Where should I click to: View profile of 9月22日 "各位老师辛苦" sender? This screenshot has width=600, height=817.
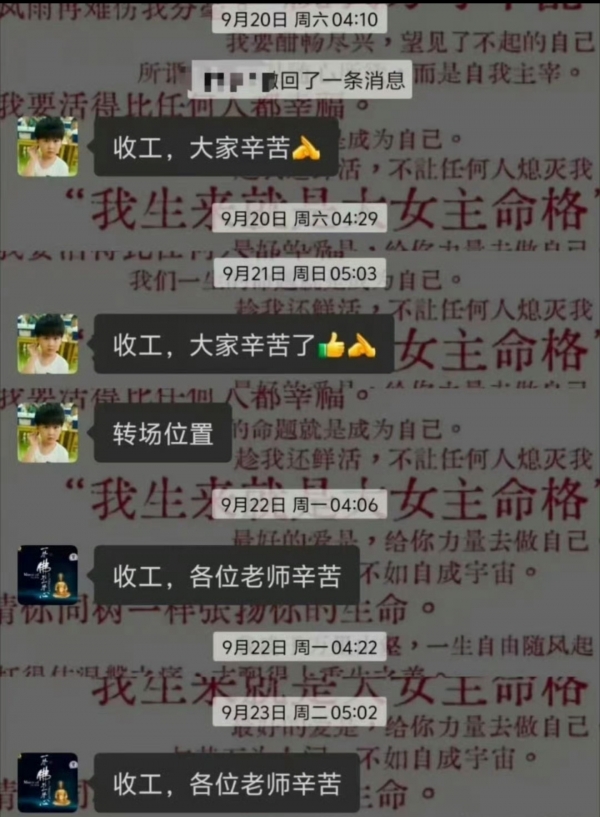[x=47, y=575]
